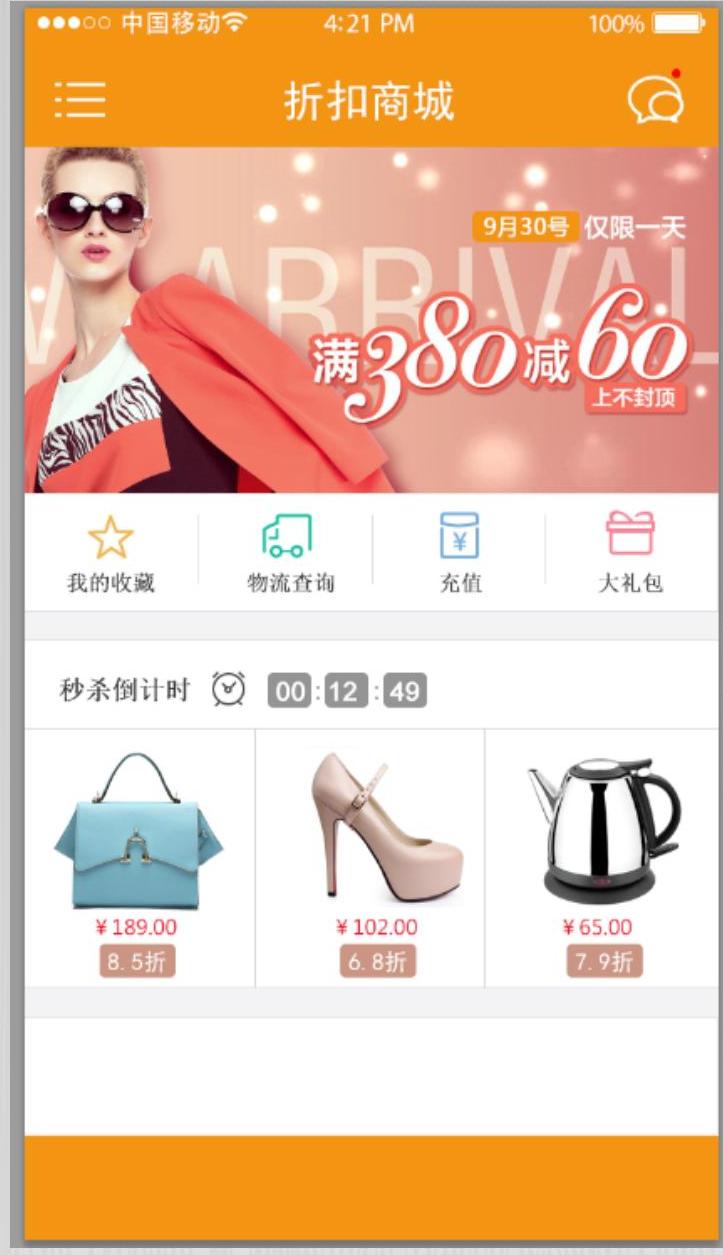Open the hamburger menu drawer
Image resolution: width=723 pixels, height=1255 pixels.
80,101
